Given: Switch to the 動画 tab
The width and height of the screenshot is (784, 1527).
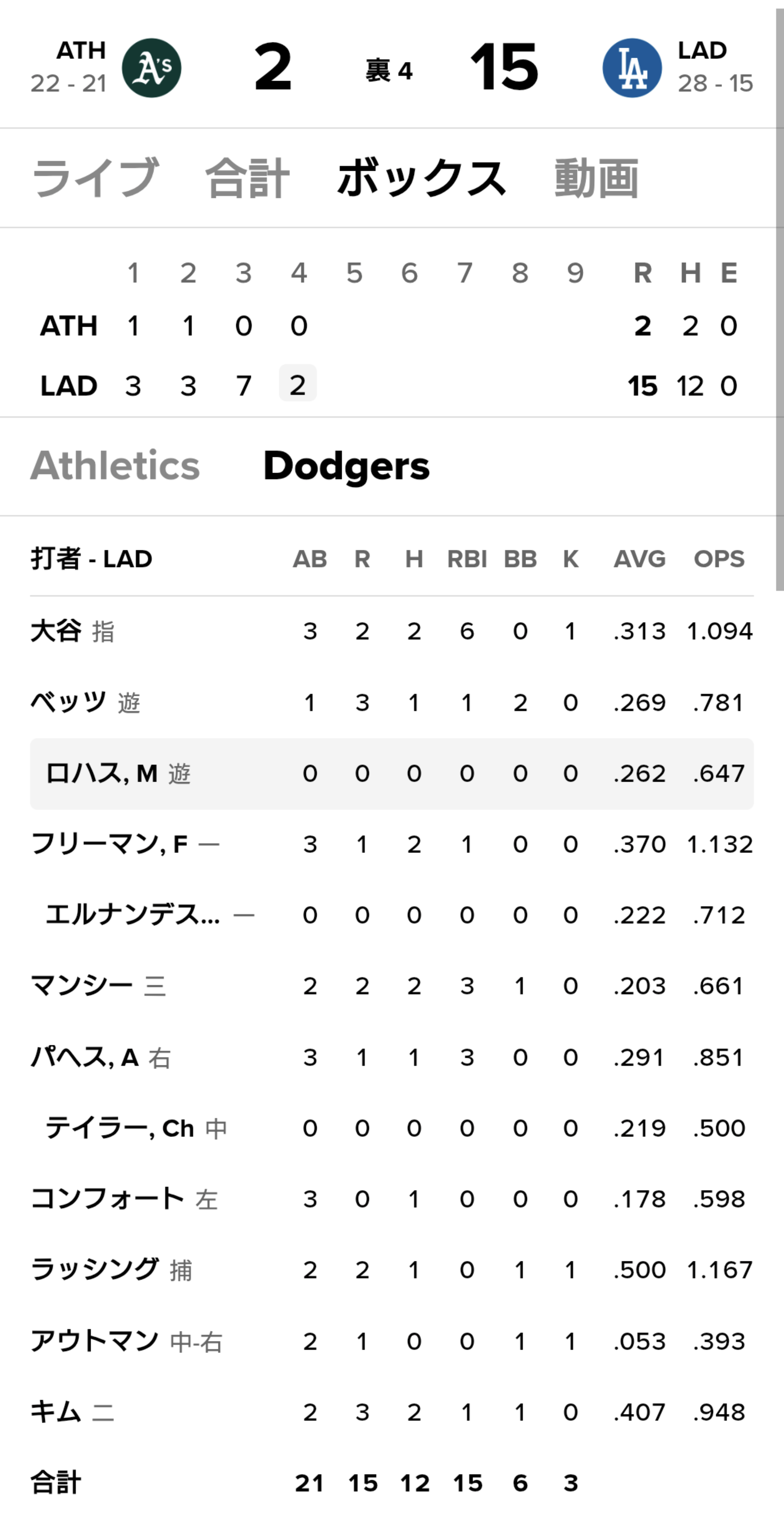Looking at the screenshot, I should (x=596, y=177).
